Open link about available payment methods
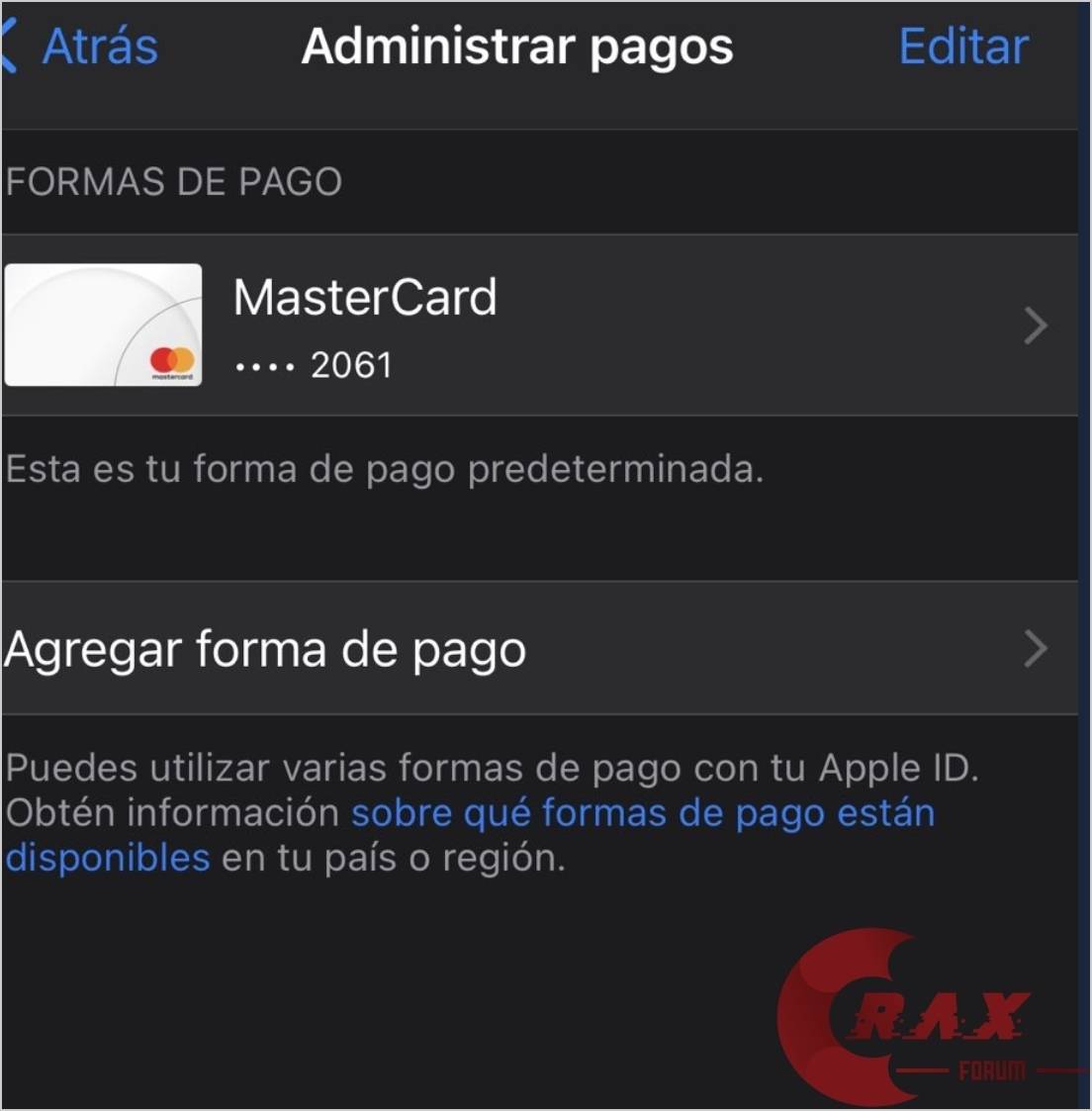Viewport: 1092px width, 1111px height. point(642,813)
